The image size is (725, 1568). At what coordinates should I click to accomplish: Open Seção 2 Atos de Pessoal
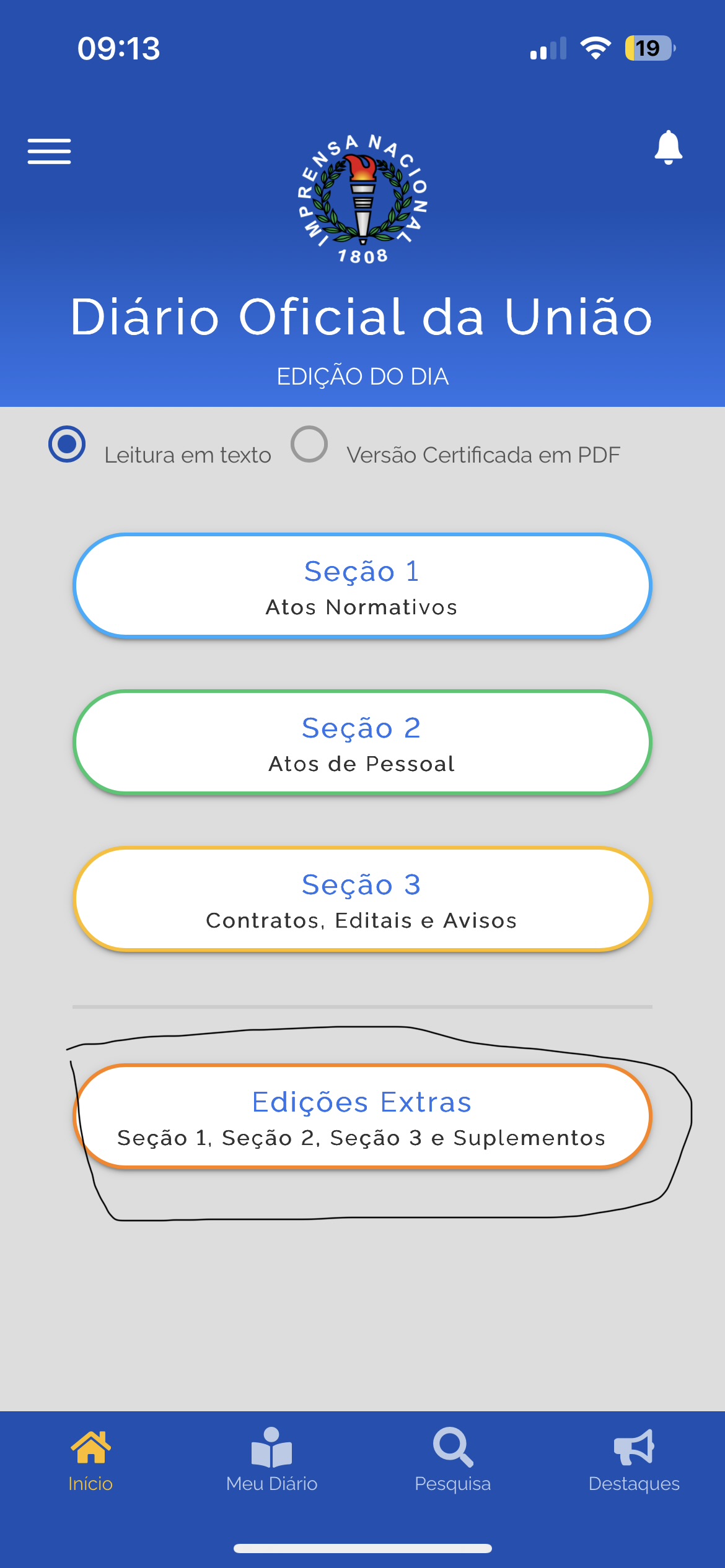[x=362, y=743]
